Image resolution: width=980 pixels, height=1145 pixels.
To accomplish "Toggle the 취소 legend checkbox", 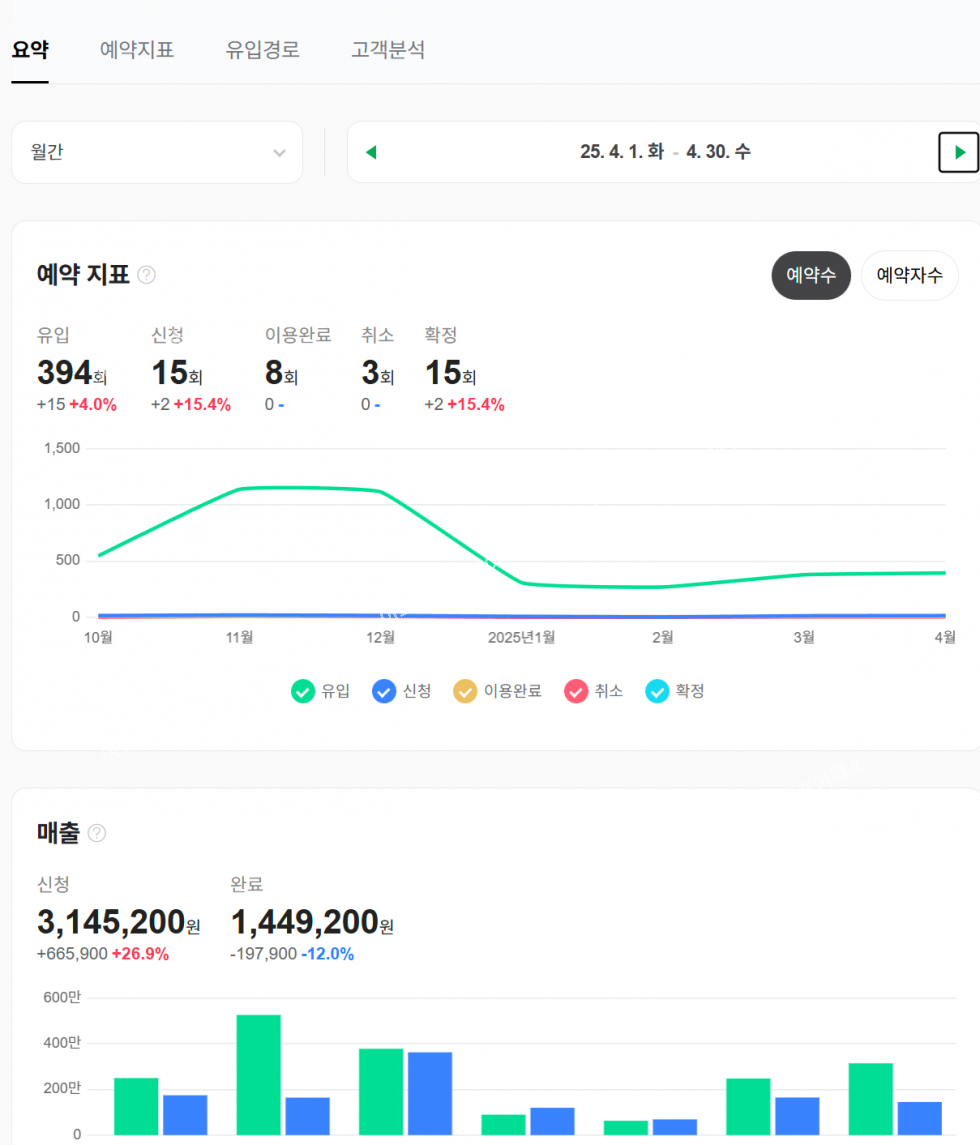I will [x=576, y=691].
